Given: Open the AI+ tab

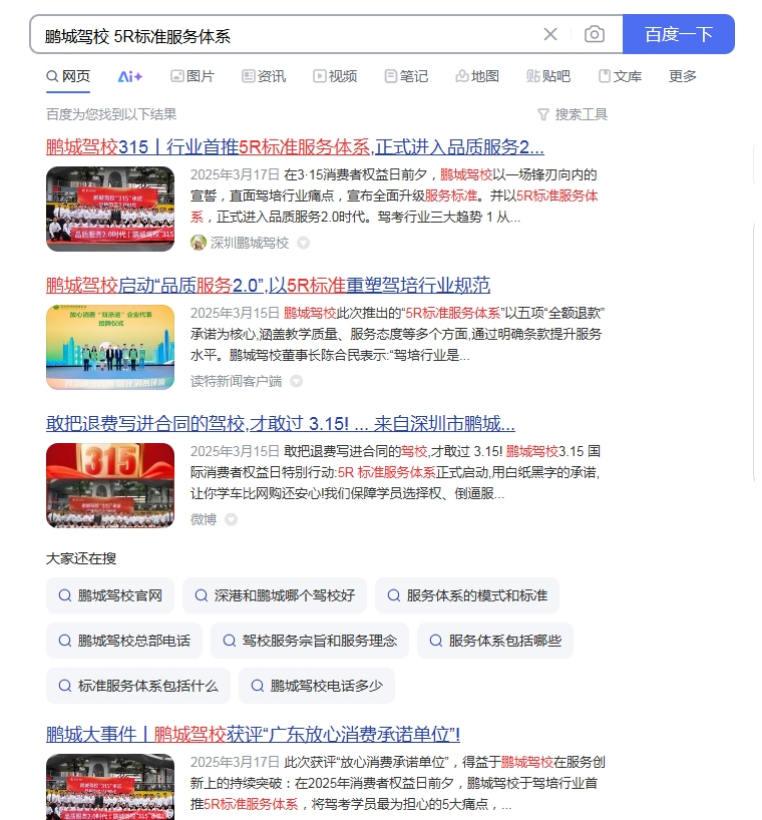Looking at the screenshot, I should (130, 76).
